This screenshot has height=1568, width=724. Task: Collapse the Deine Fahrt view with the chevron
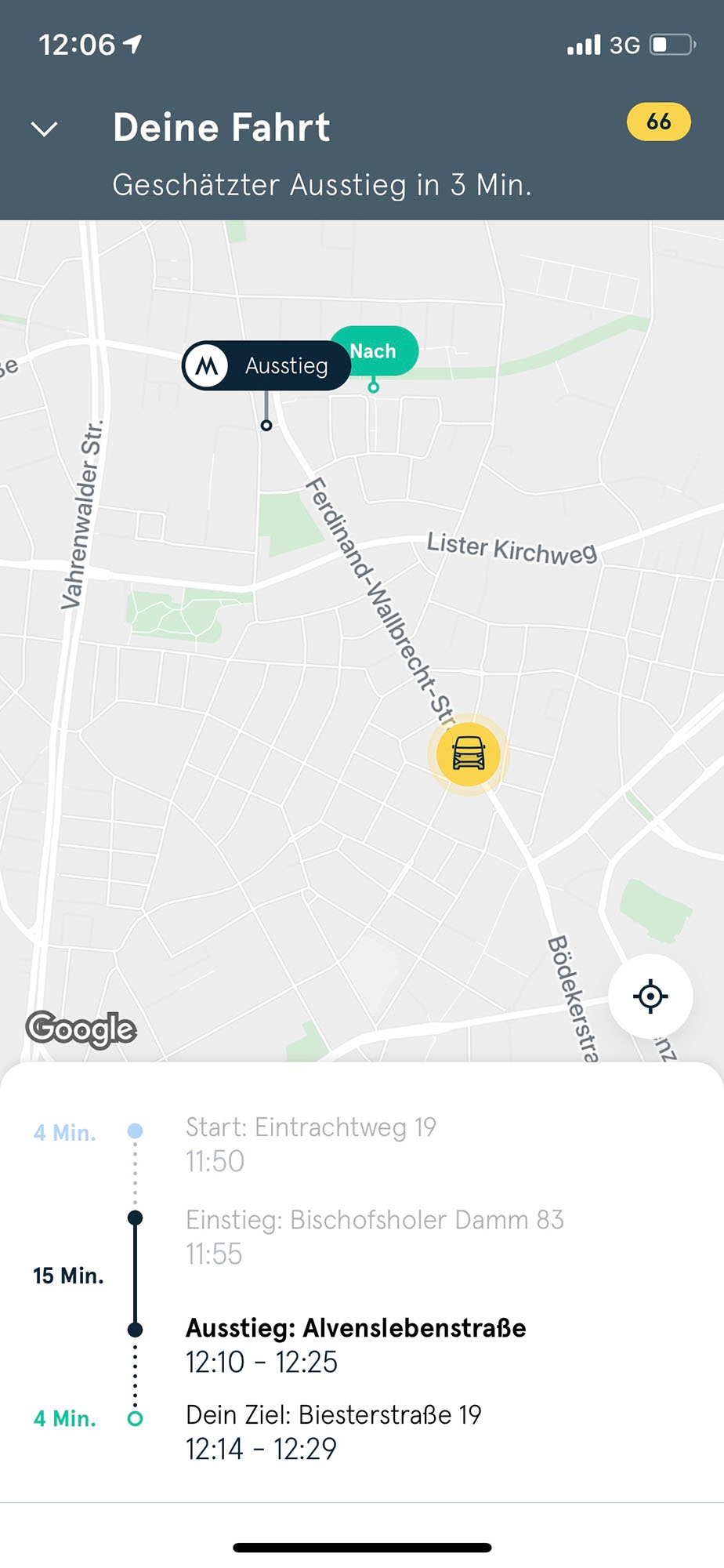45,129
